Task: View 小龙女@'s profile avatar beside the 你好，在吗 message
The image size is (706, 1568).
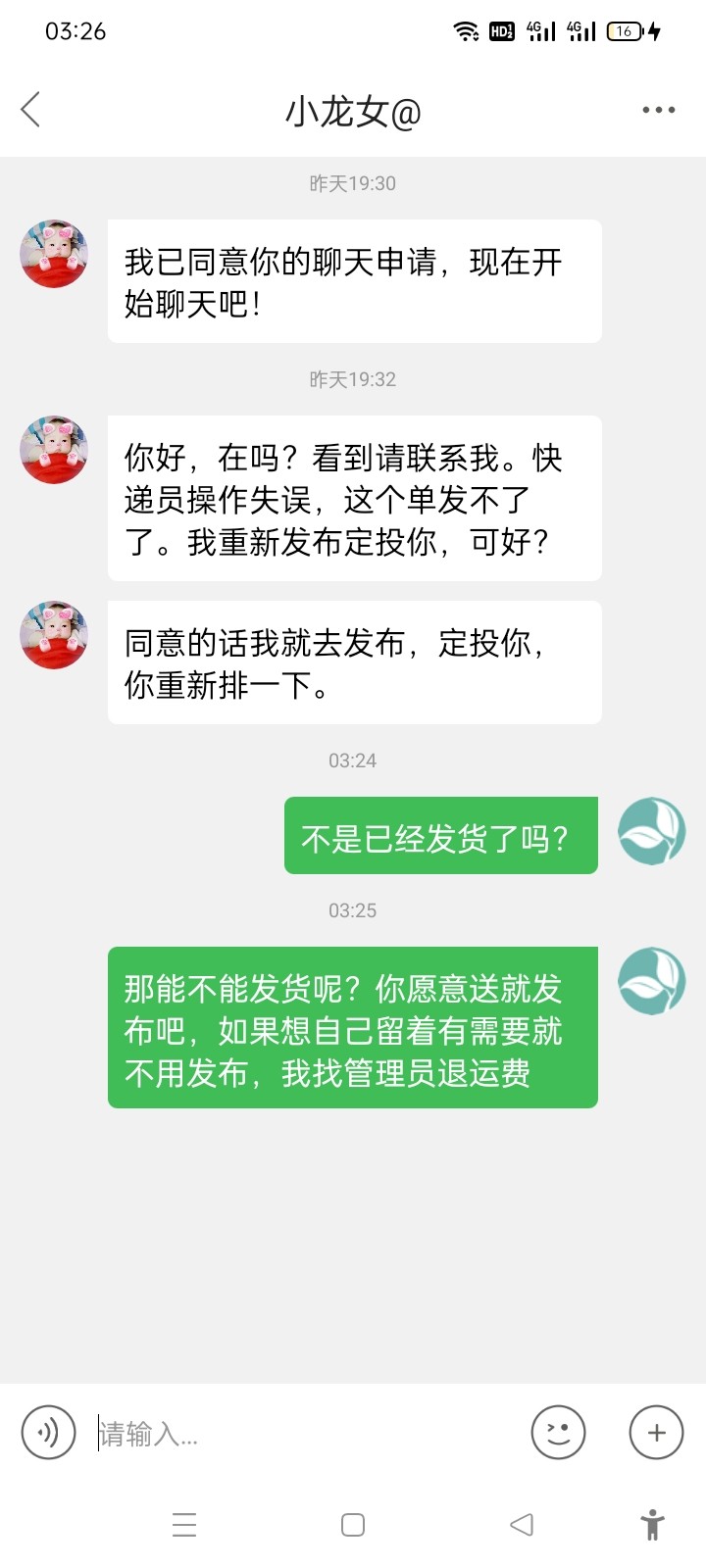Action: [x=54, y=450]
